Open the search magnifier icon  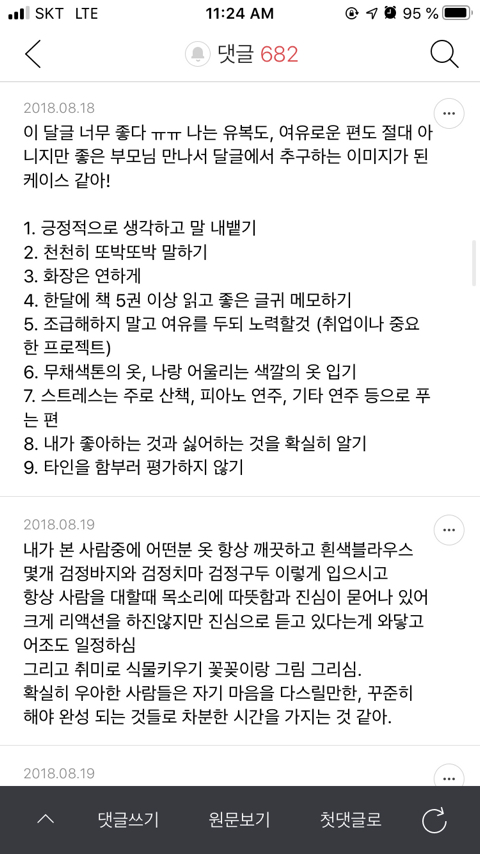point(445,53)
